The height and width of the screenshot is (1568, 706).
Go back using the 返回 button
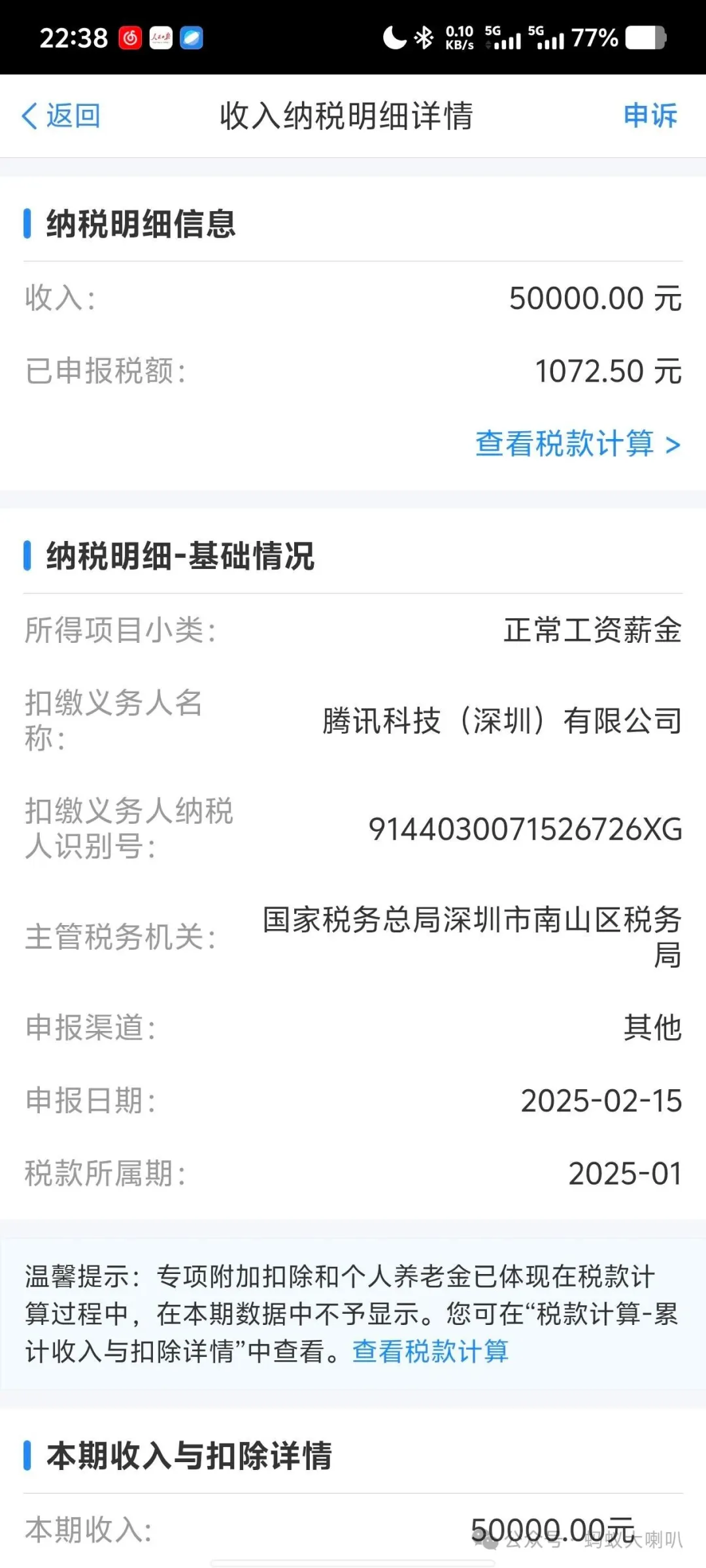pos(61,116)
